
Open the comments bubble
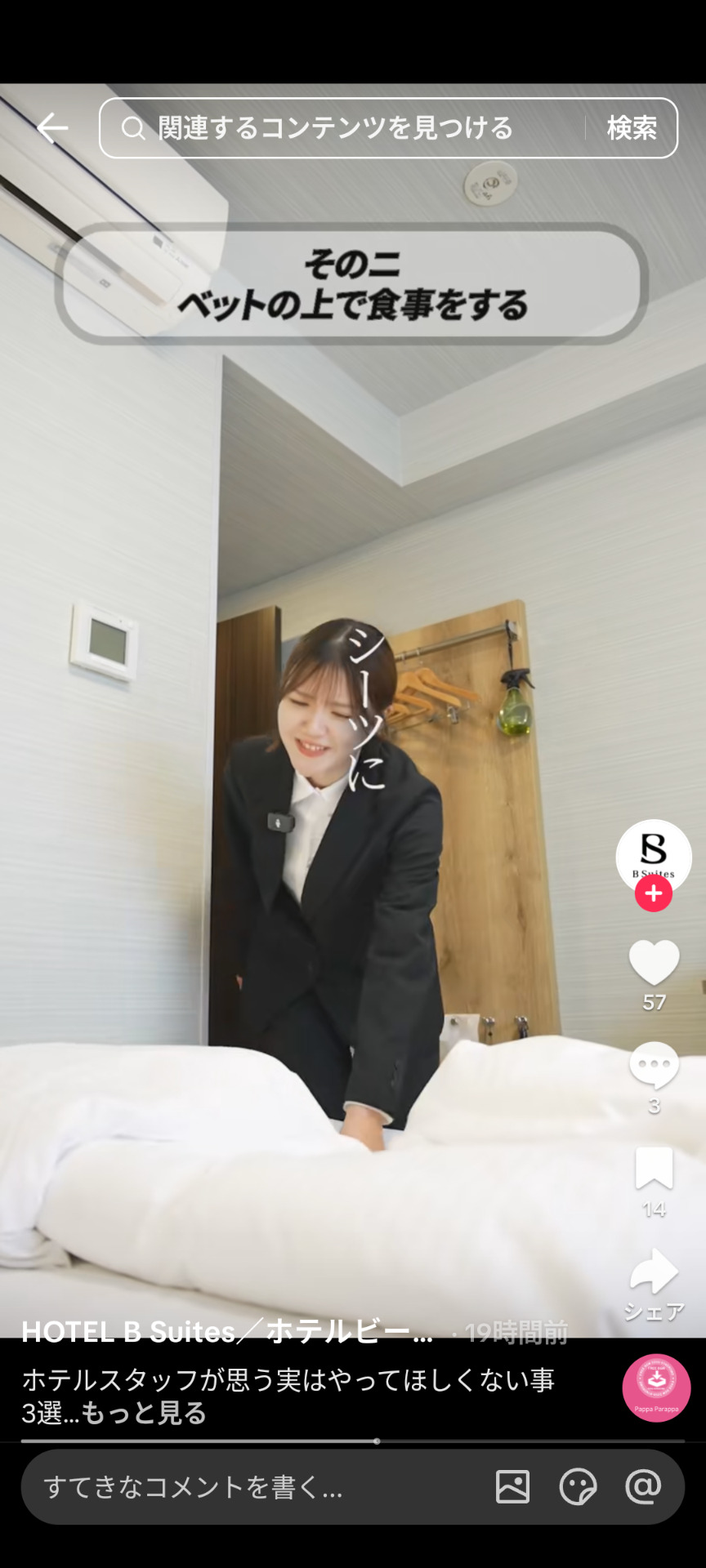pos(654,1065)
